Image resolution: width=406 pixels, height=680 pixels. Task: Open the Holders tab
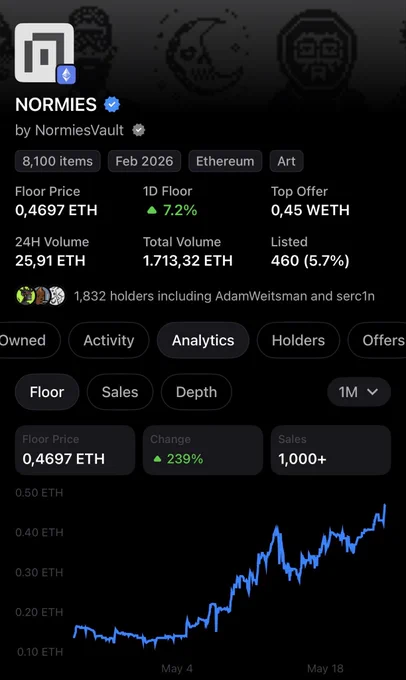[x=298, y=340]
